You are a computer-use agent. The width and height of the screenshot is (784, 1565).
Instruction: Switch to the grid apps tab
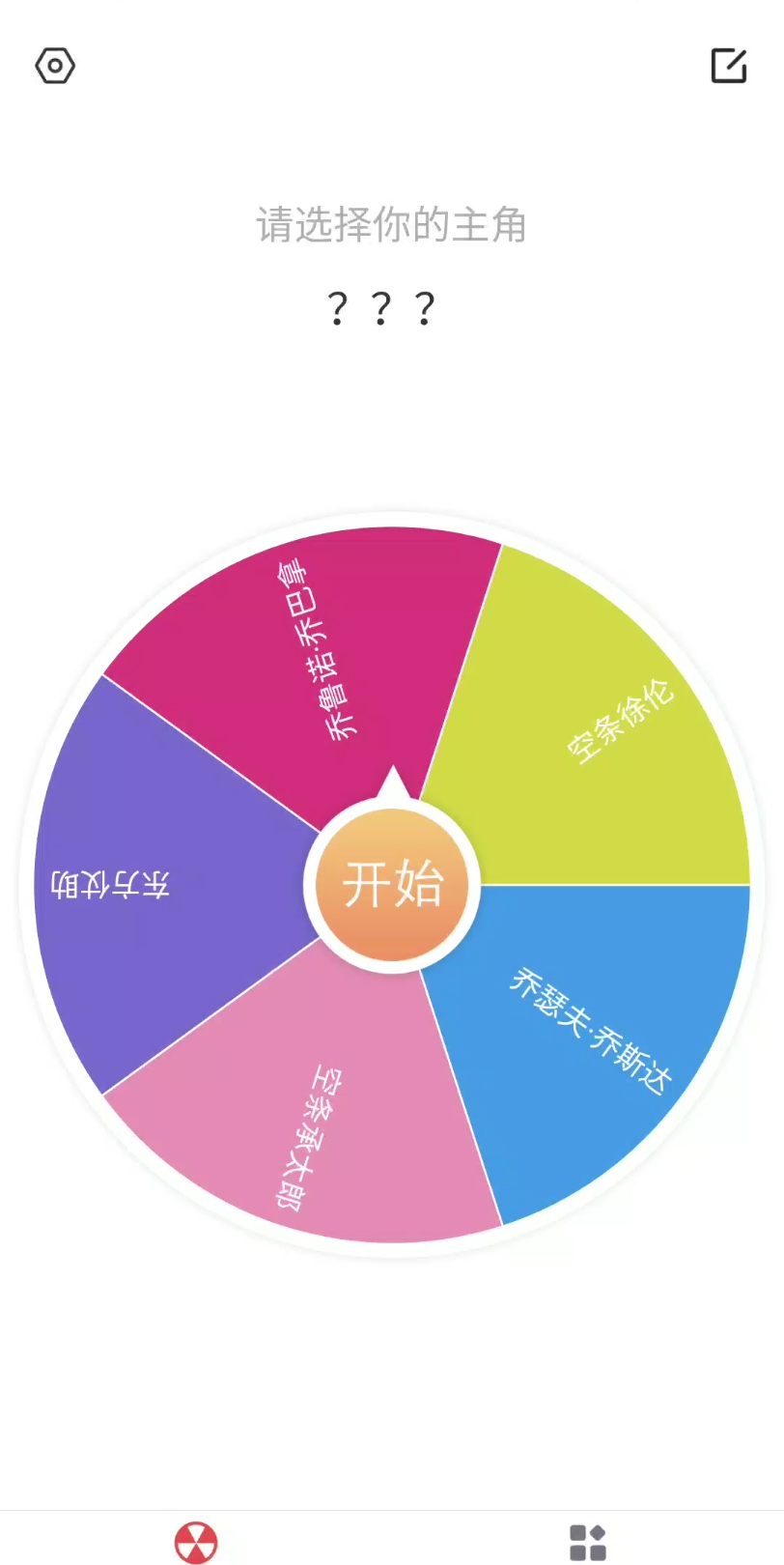587,1542
